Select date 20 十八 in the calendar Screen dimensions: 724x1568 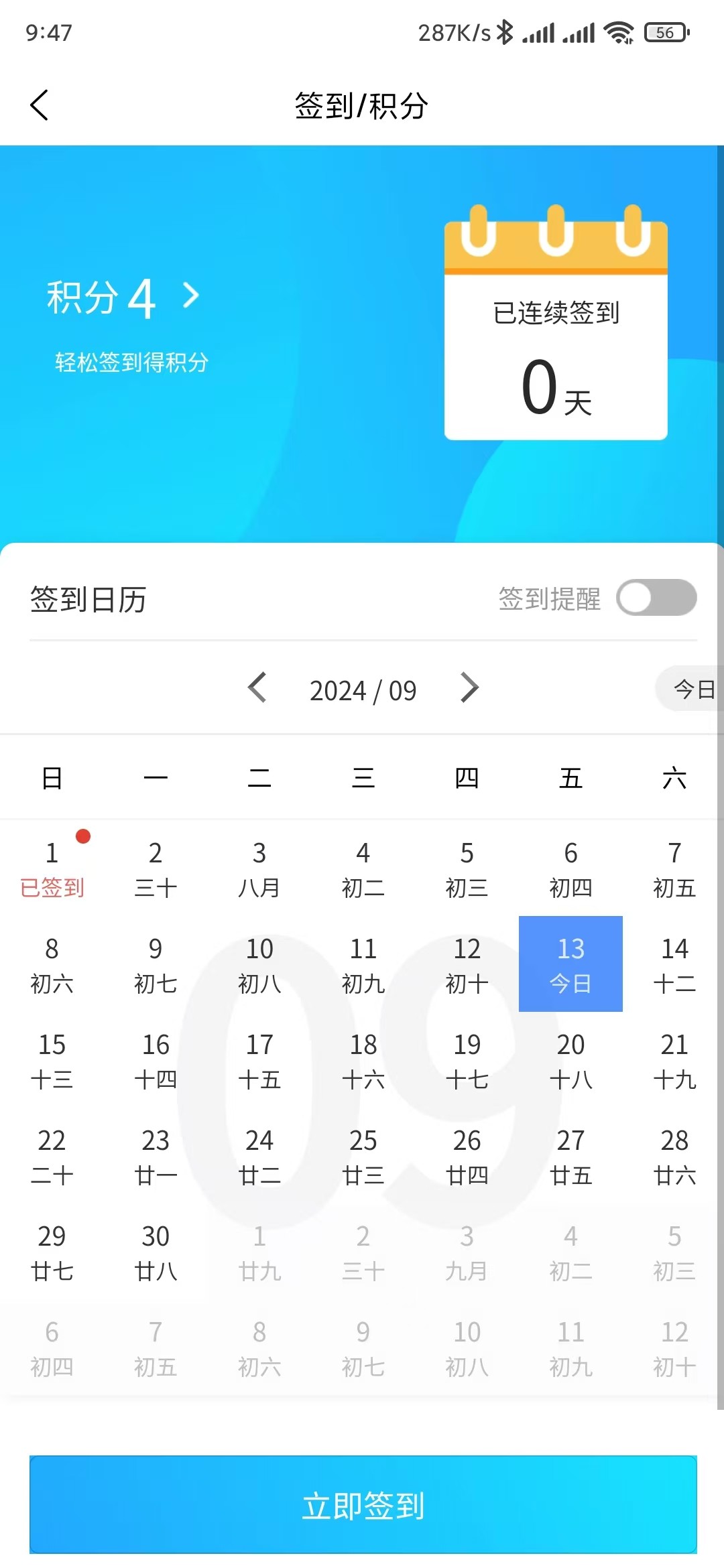pyautogui.click(x=570, y=1060)
